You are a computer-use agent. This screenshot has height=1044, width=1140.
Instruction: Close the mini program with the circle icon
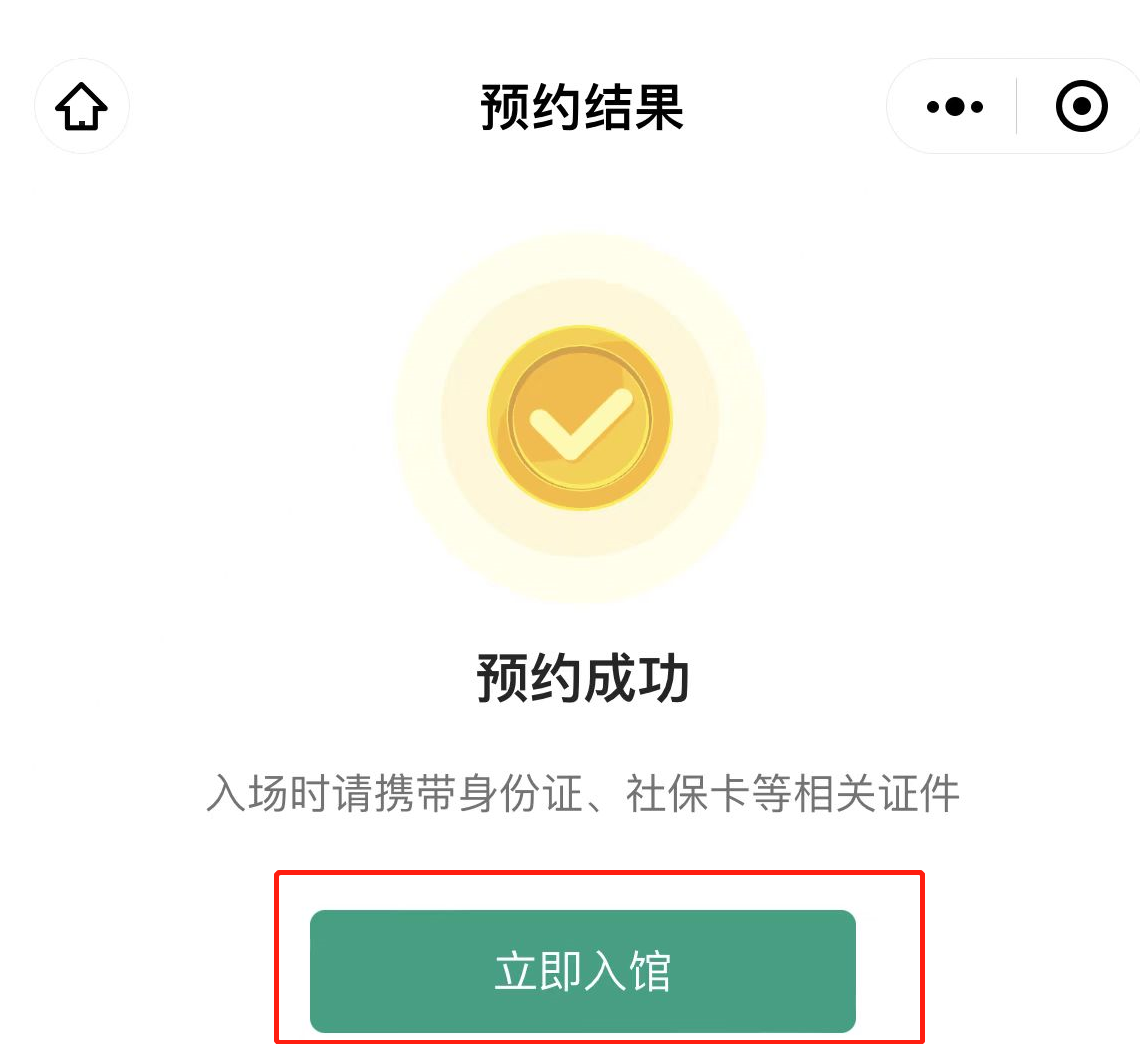1081,106
